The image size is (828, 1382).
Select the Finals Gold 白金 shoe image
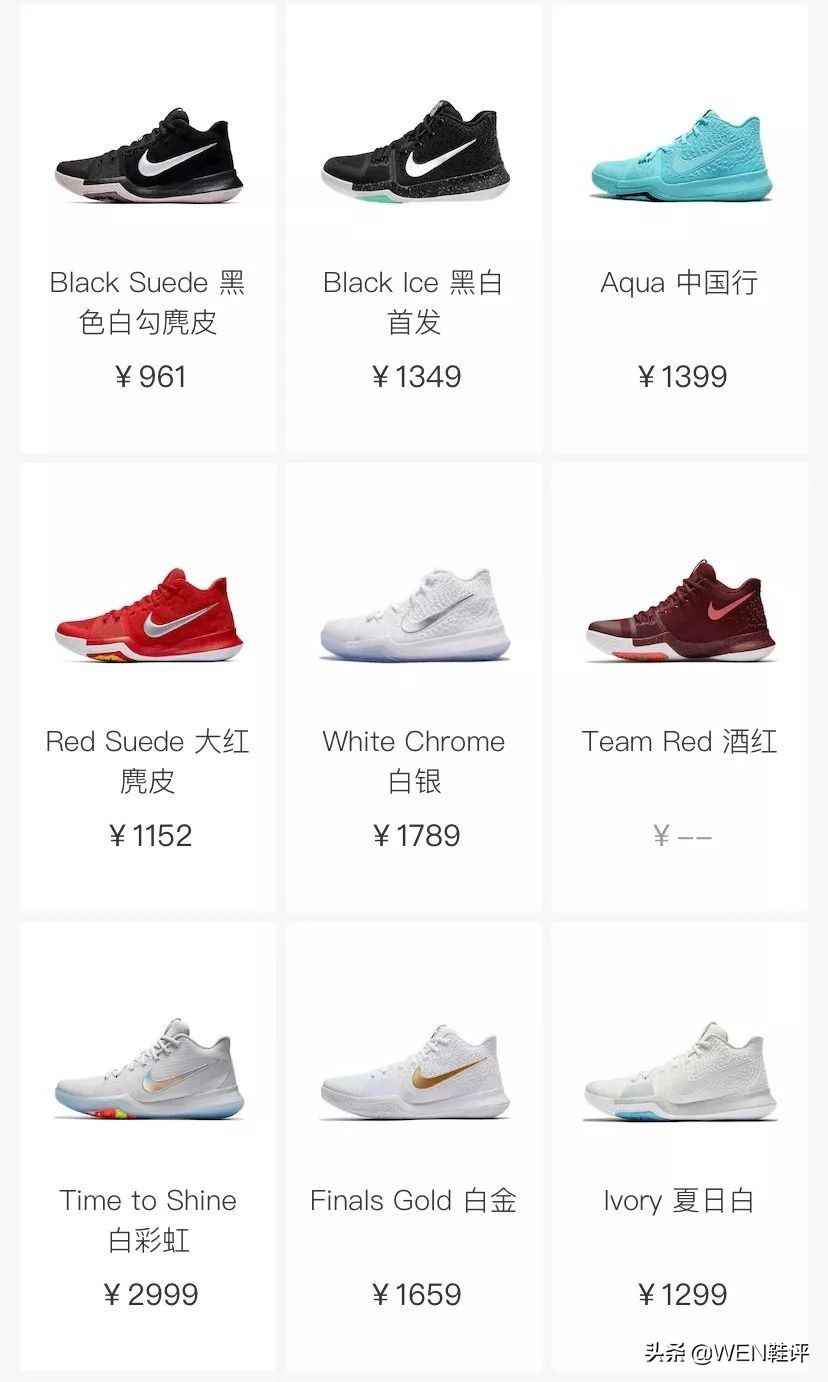point(414,1075)
